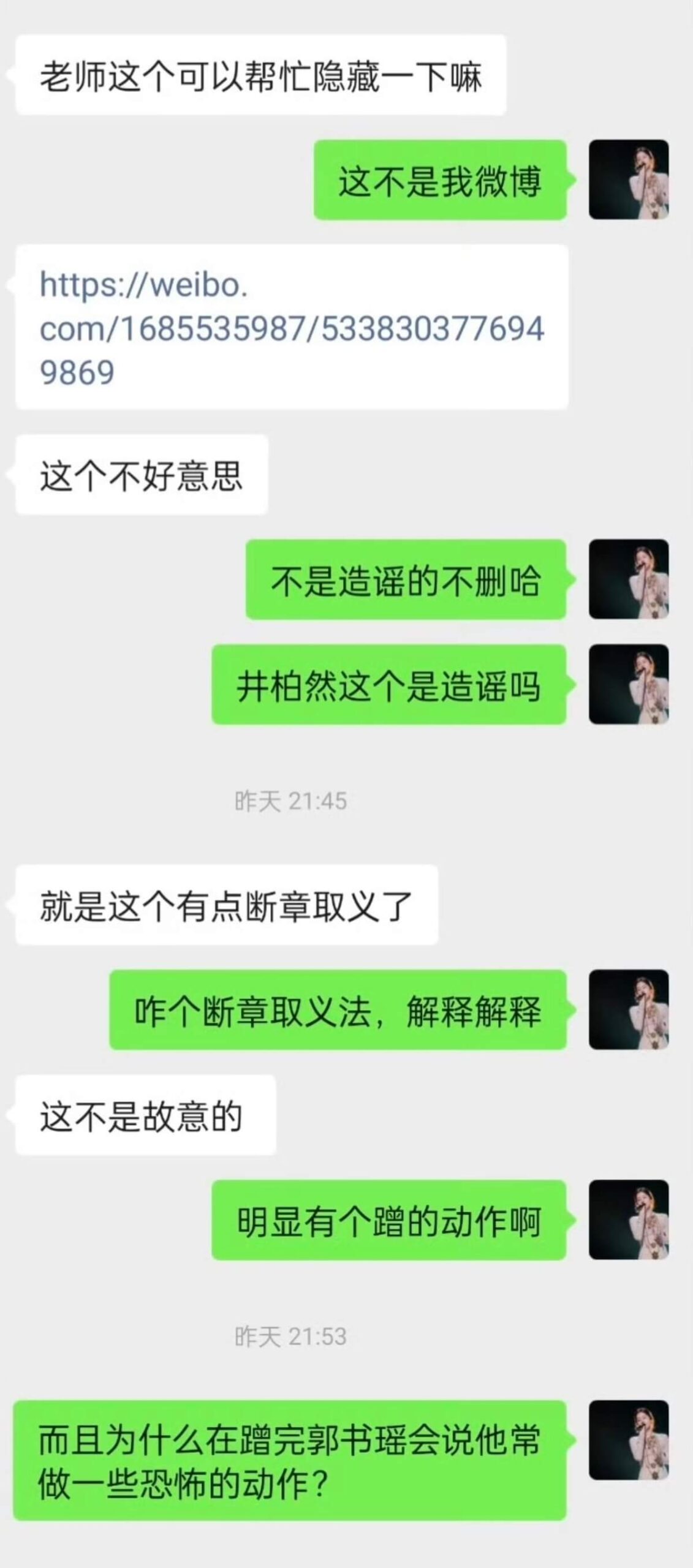Open the weibo.com link in the chat
693x1568 pixels.
(x=292, y=328)
